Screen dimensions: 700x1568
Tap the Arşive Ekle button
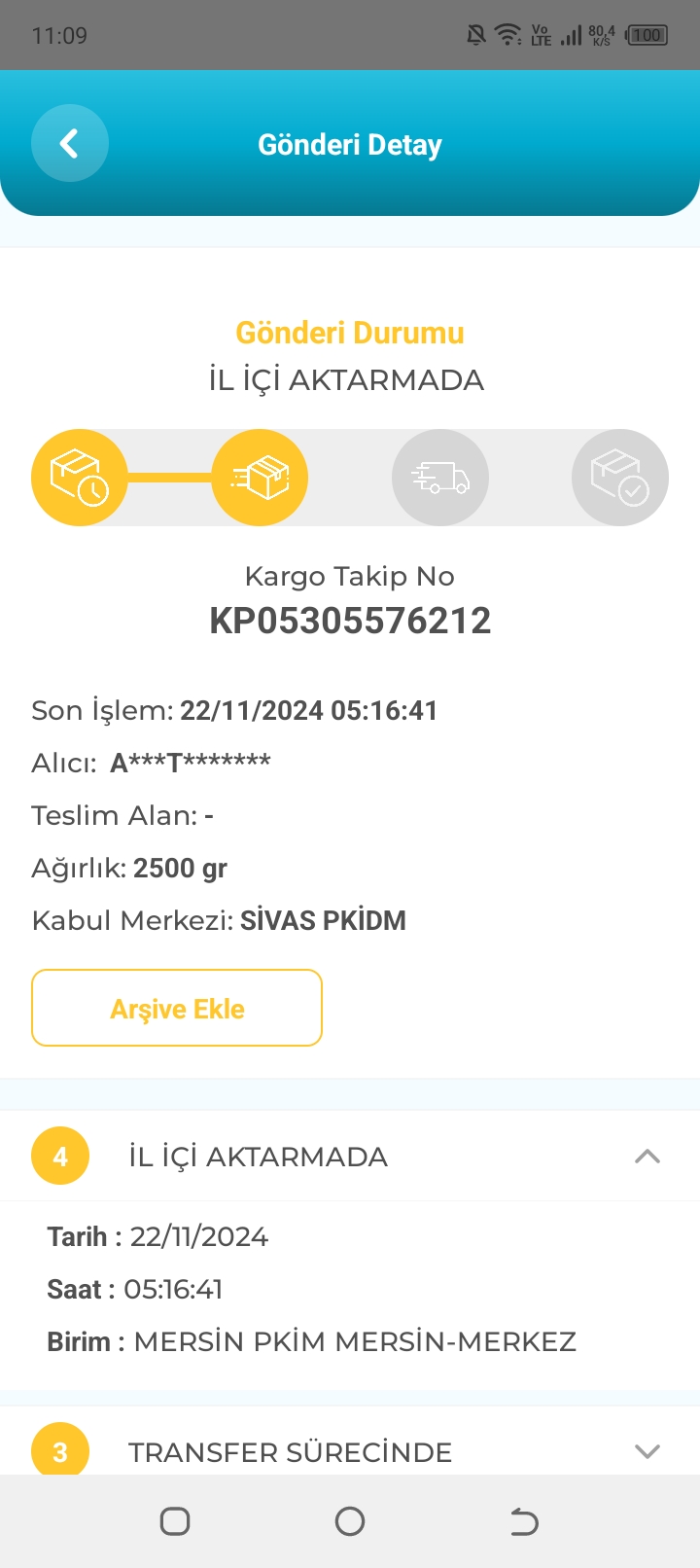pos(177,1008)
